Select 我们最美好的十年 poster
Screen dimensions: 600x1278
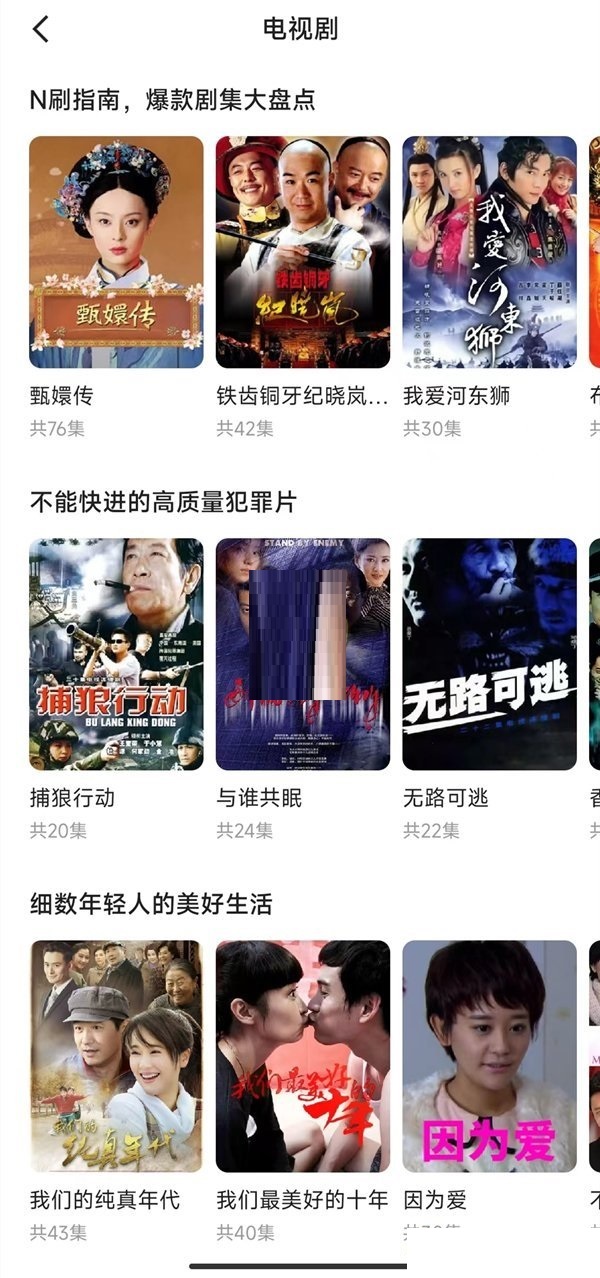coord(303,1056)
